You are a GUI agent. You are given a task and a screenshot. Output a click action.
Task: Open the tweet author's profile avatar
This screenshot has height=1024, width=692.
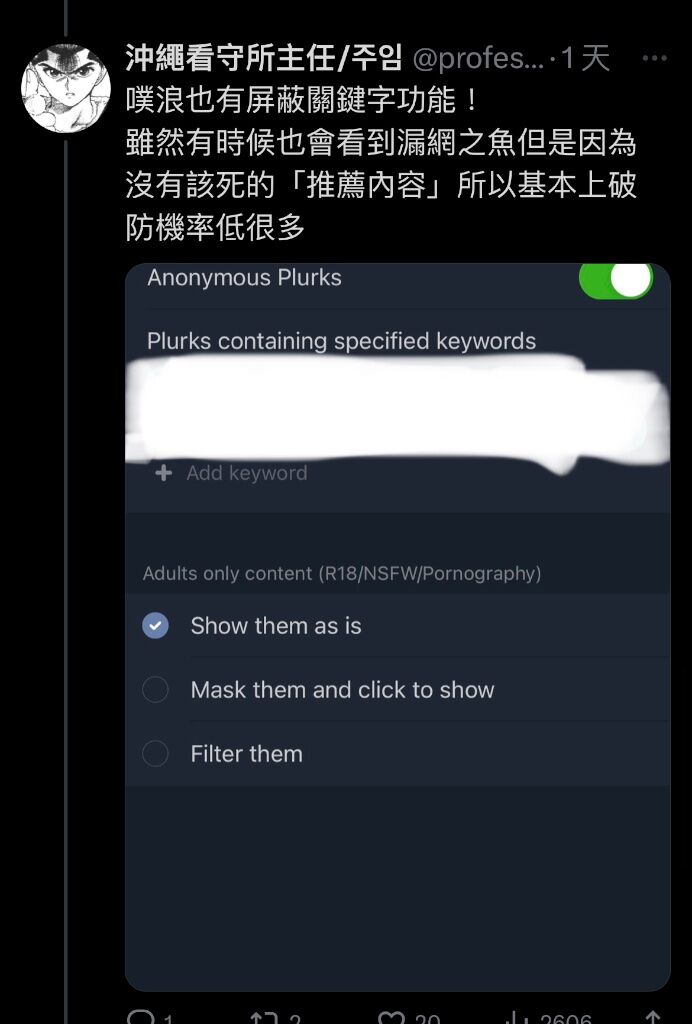tap(65, 87)
